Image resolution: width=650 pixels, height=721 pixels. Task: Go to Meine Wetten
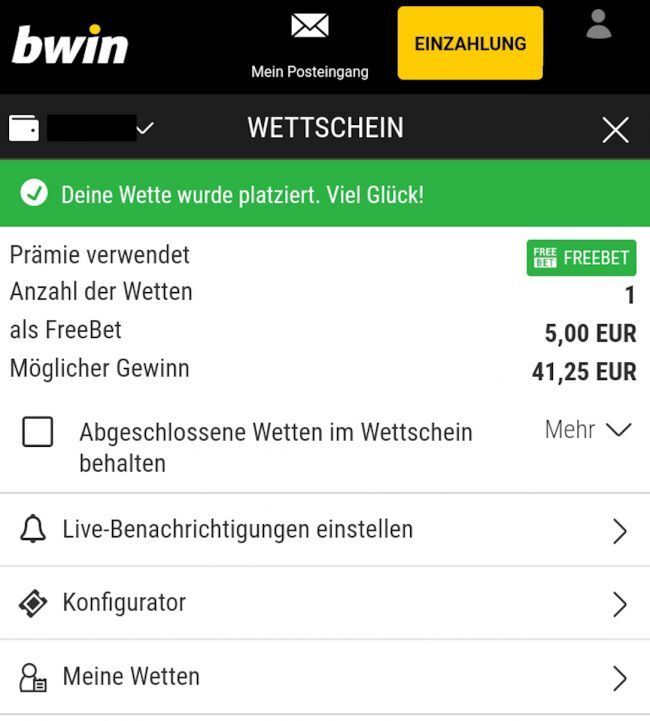[x=325, y=677]
